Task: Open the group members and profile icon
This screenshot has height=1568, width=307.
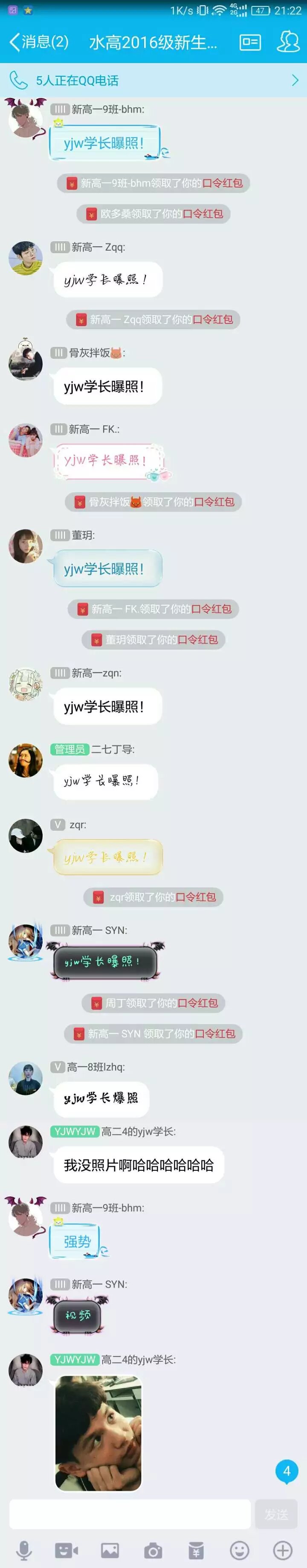Action: pyautogui.click(x=287, y=42)
